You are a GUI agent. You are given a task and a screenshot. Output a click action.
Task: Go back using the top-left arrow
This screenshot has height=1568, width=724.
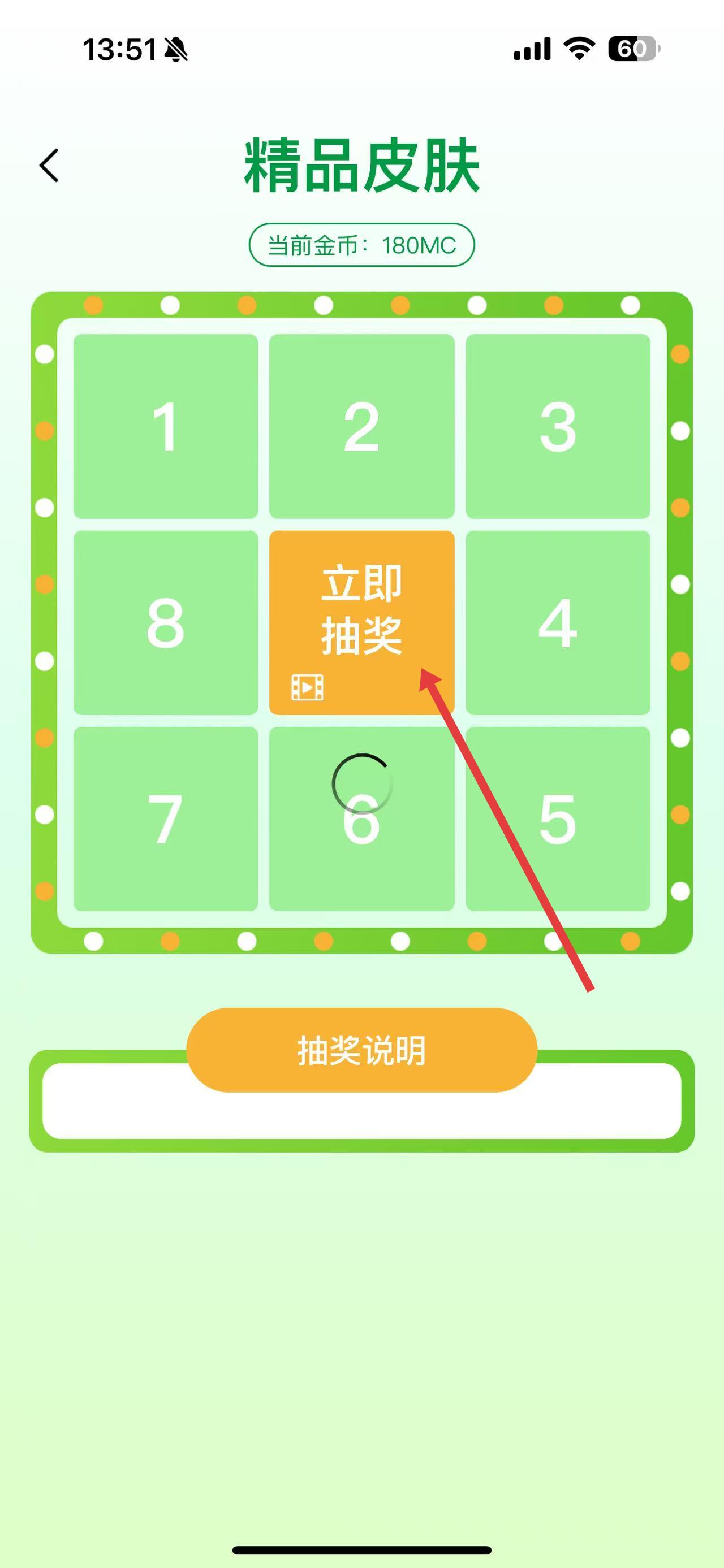(x=49, y=166)
